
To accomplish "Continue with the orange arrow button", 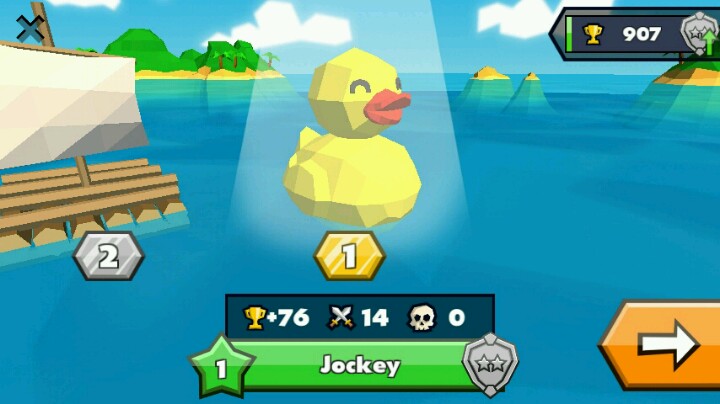I will pyautogui.click(x=665, y=345).
